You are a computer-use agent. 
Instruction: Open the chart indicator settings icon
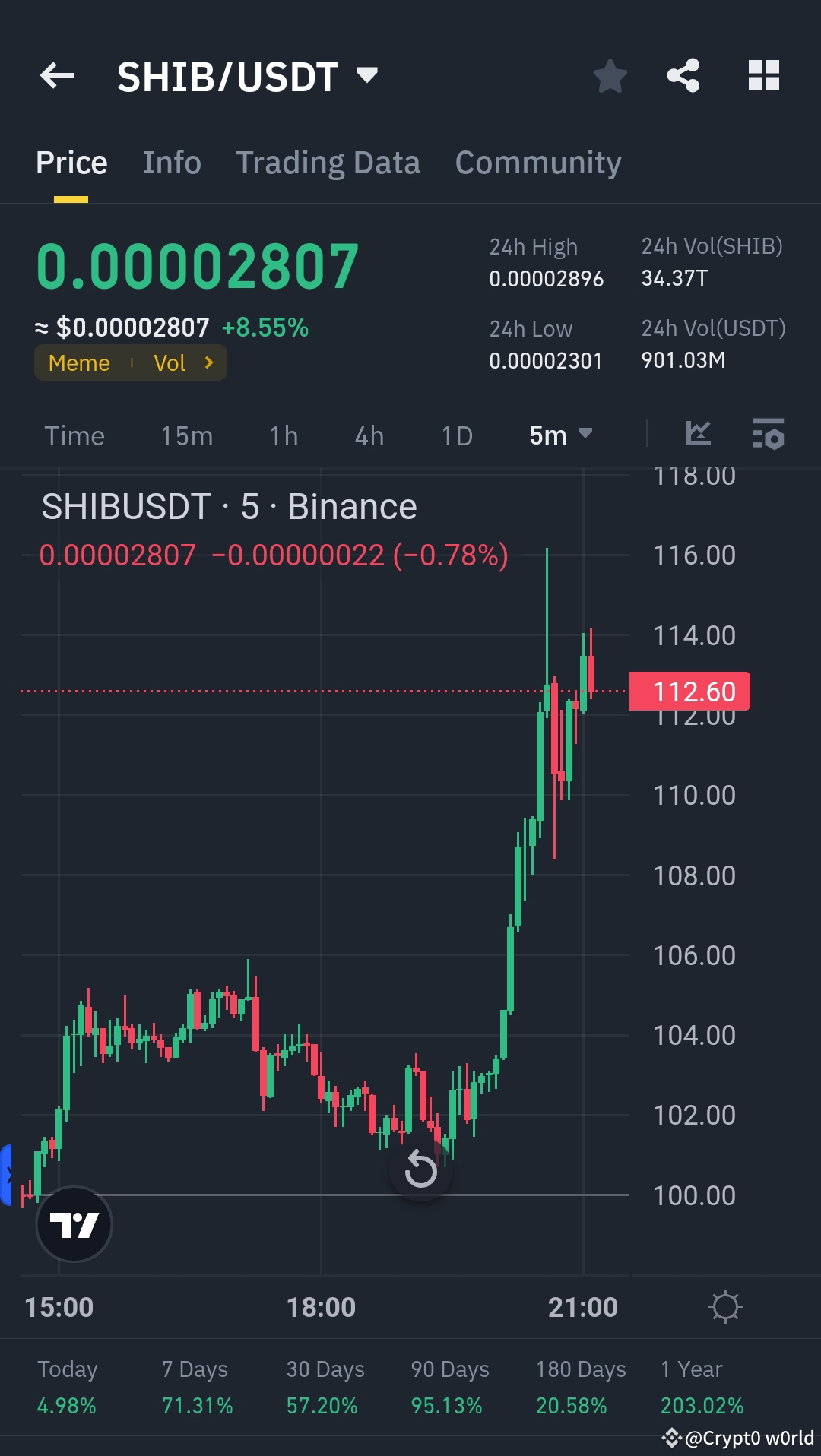[x=769, y=435]
